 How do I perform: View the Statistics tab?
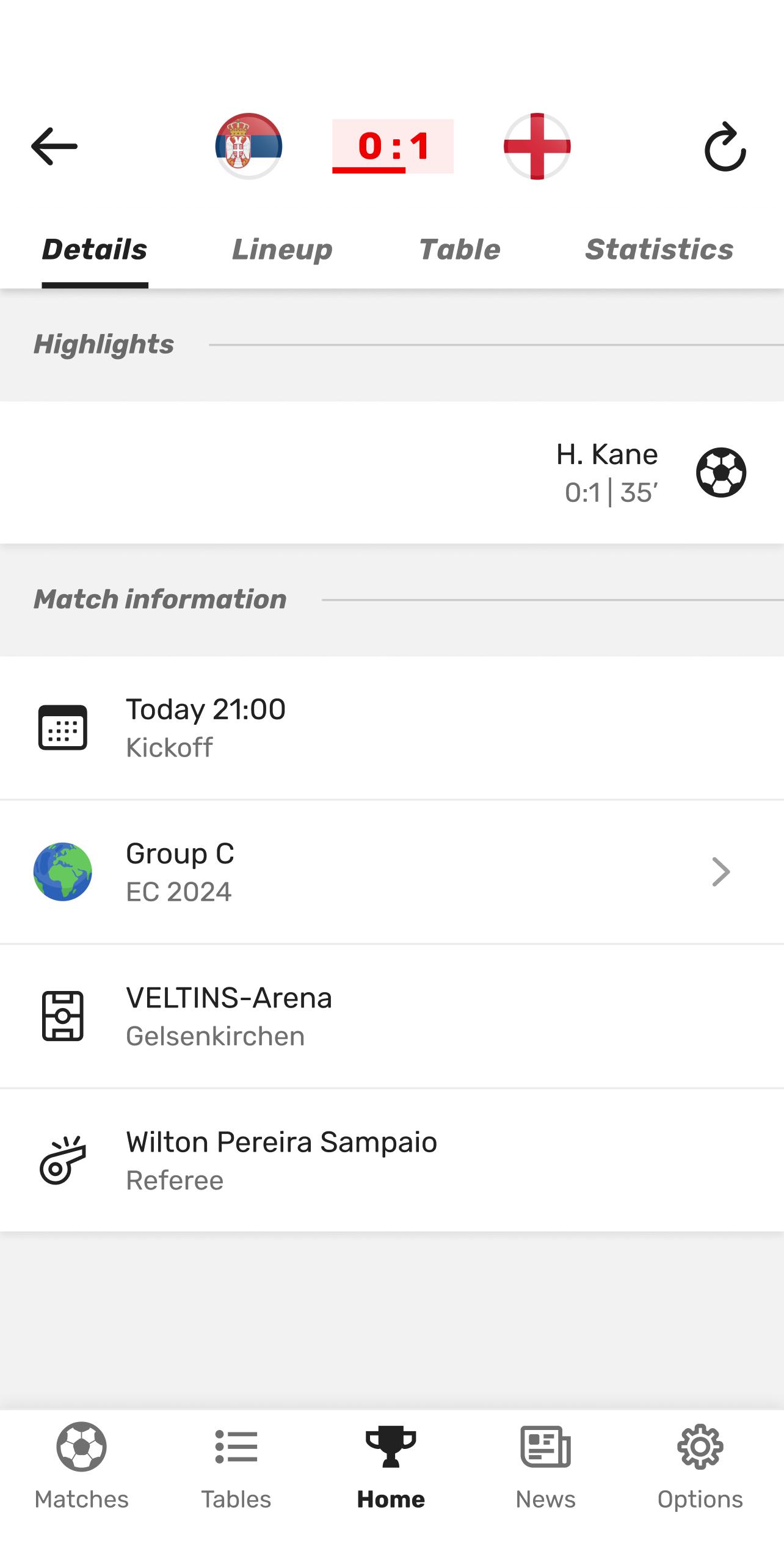659,250
